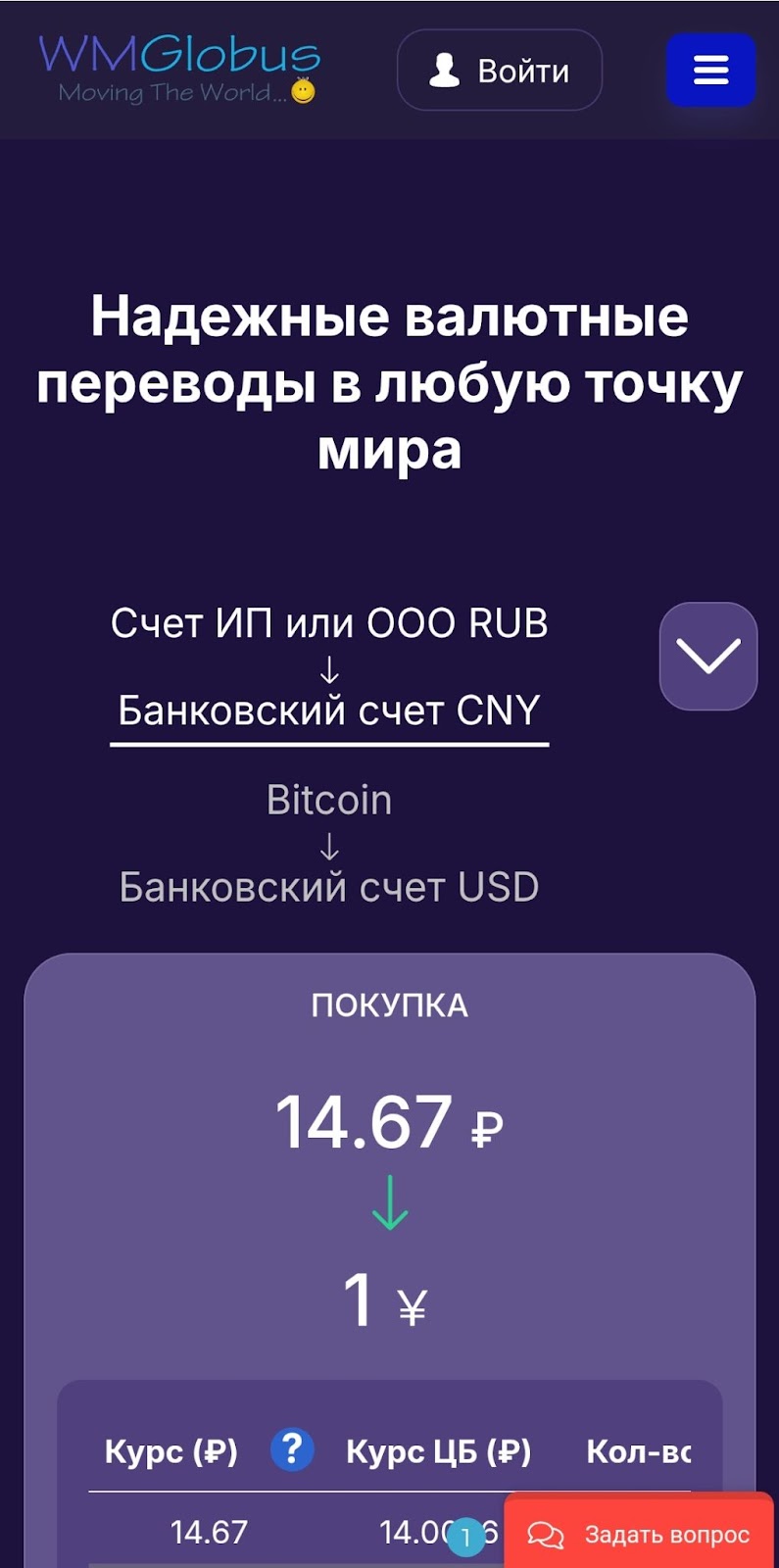Screen dimensions: 779x1568
Task: Switch to the ПОКУПКА section
Action: tap(388, 1004)
